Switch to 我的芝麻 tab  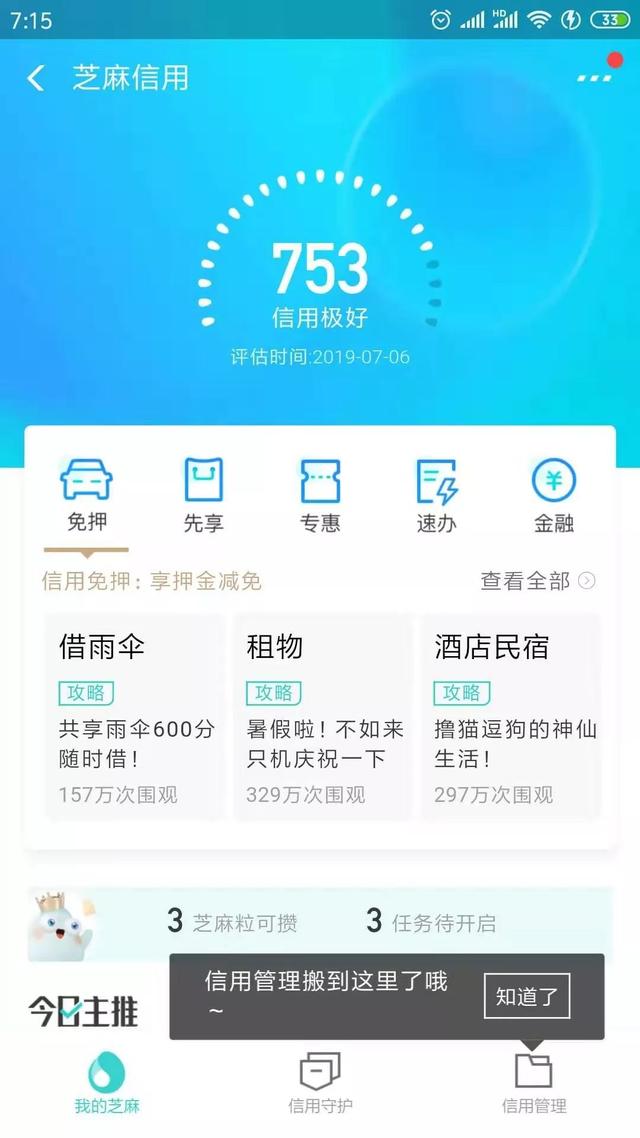click(107, 1083)
